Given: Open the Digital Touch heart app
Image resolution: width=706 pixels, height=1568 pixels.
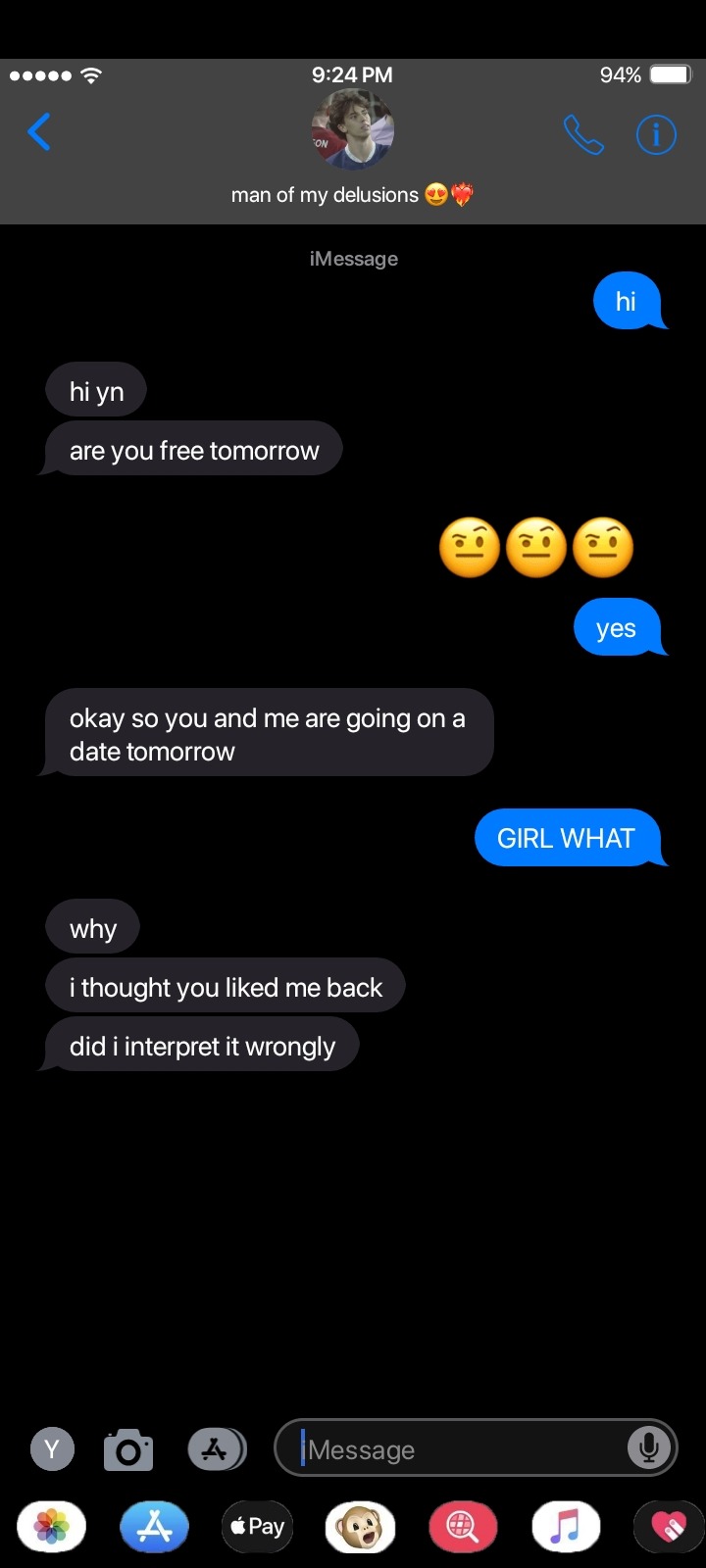Looking at the screenshot, I should [x=669, y=1526].
